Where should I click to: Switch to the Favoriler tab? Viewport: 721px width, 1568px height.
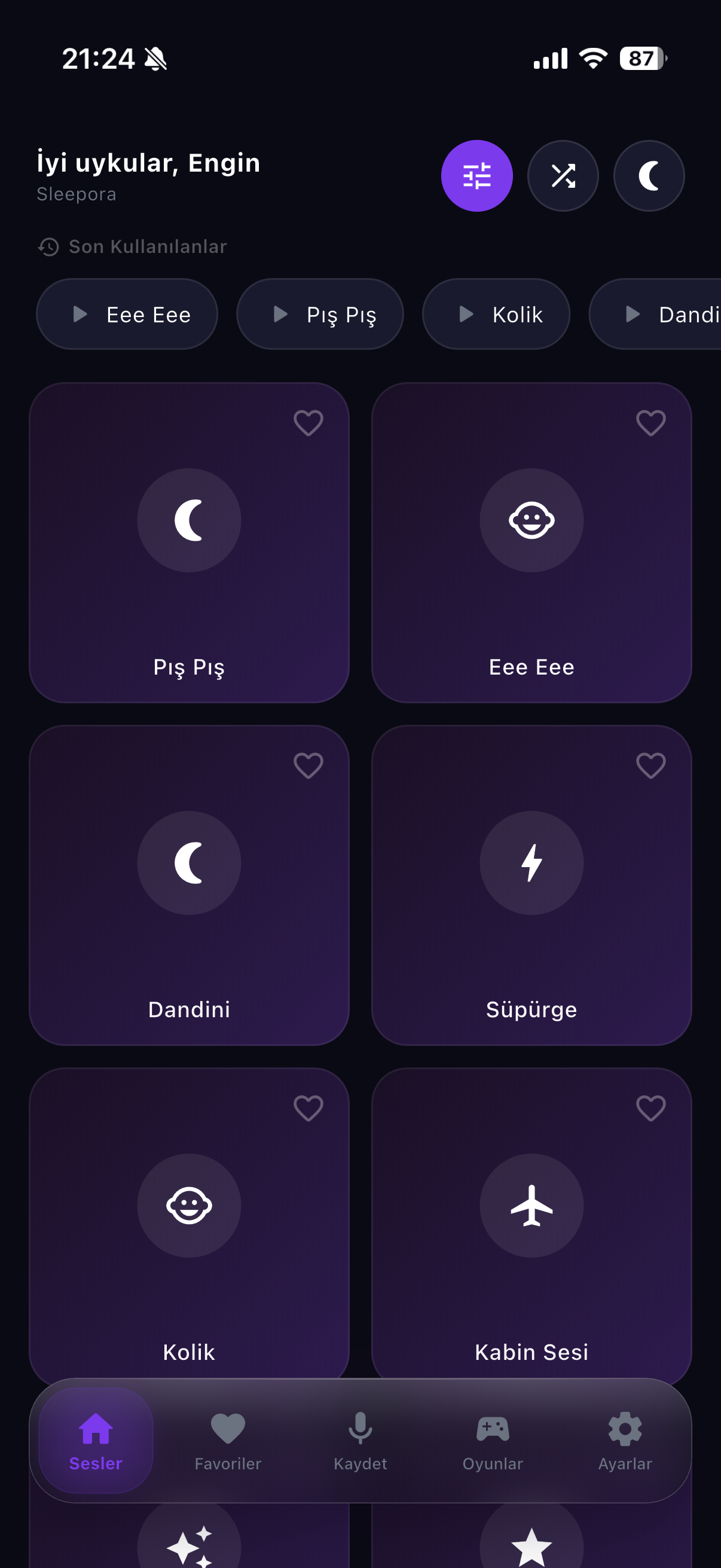[x=228, y=1440]
